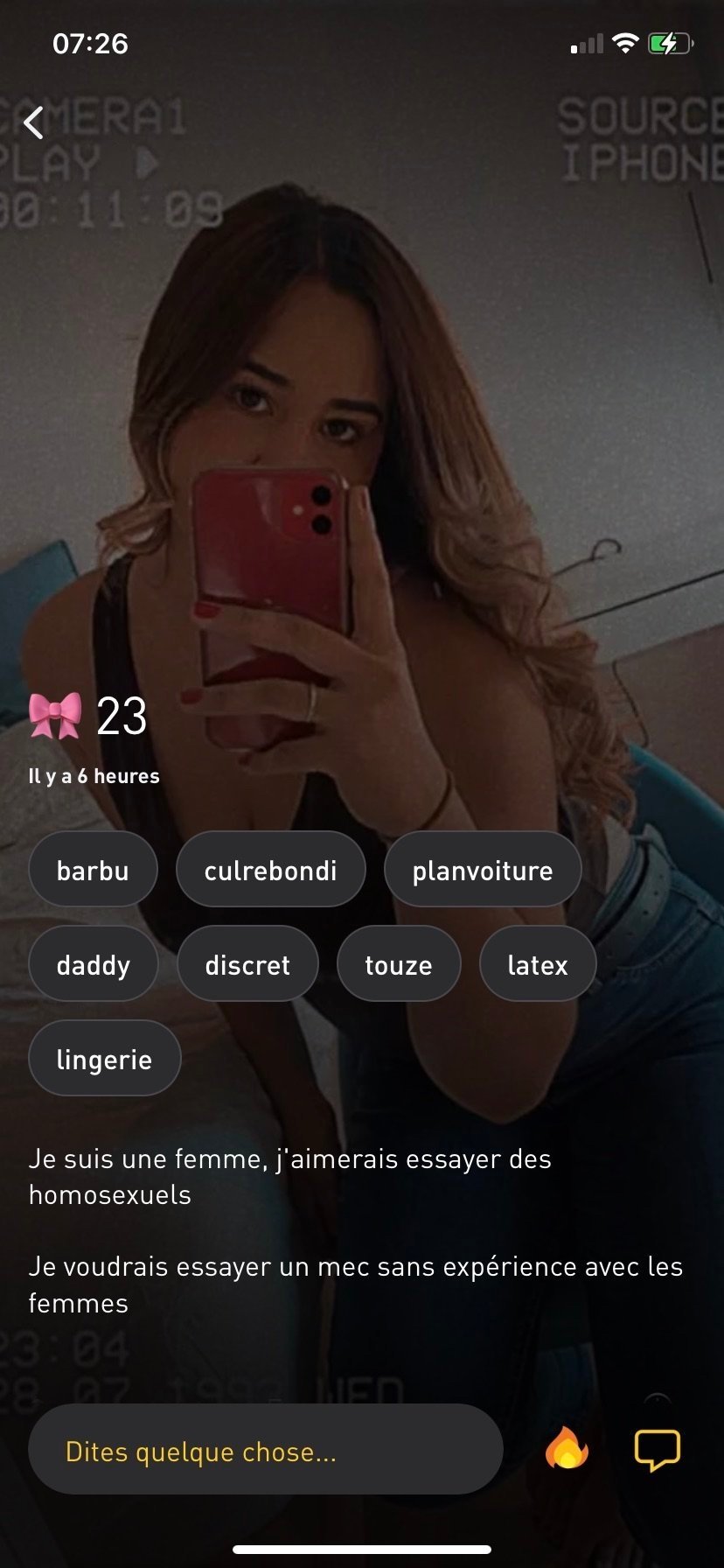The height and width of the screenshot is (1568, 724).
Task: Focus the 'Dites quelque chose...' message field
Action: pos(265,1452)
